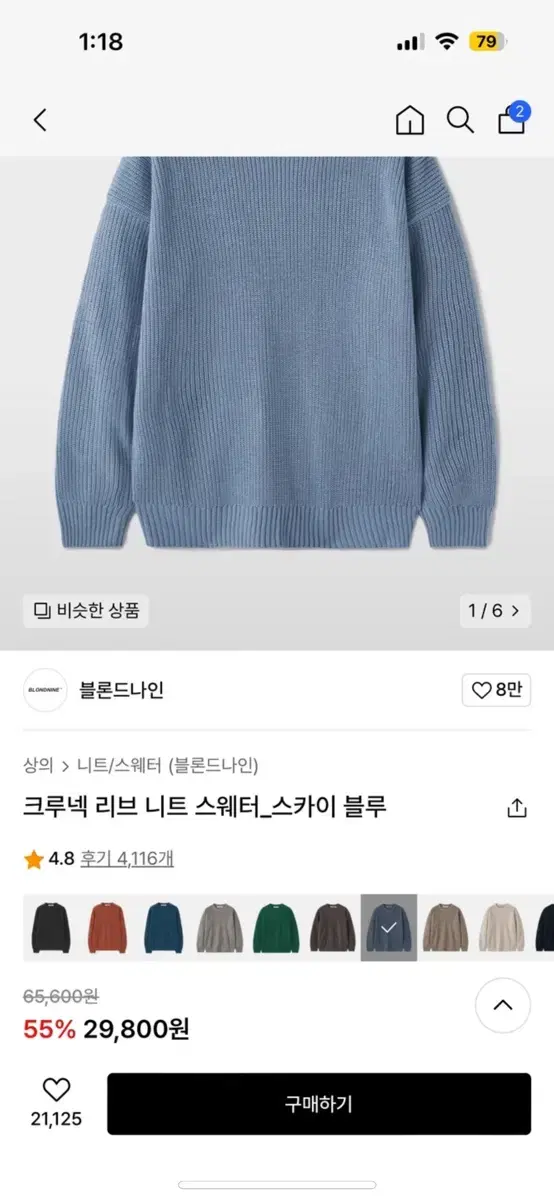Like the brand with the 8만 heart button

497,690
